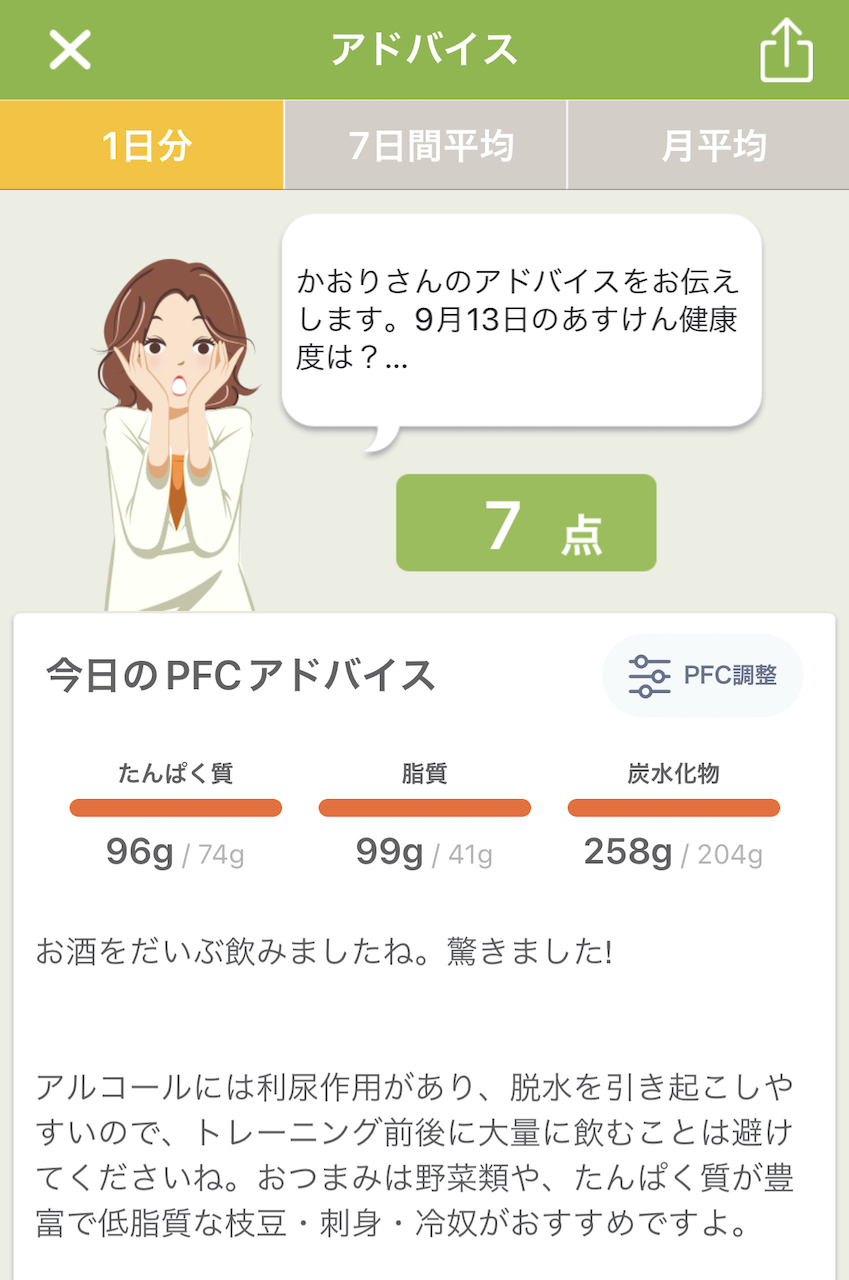Switch to the 月平均 tab
849x1280 pixels.
pyautogui.click(x=709, y=146)
